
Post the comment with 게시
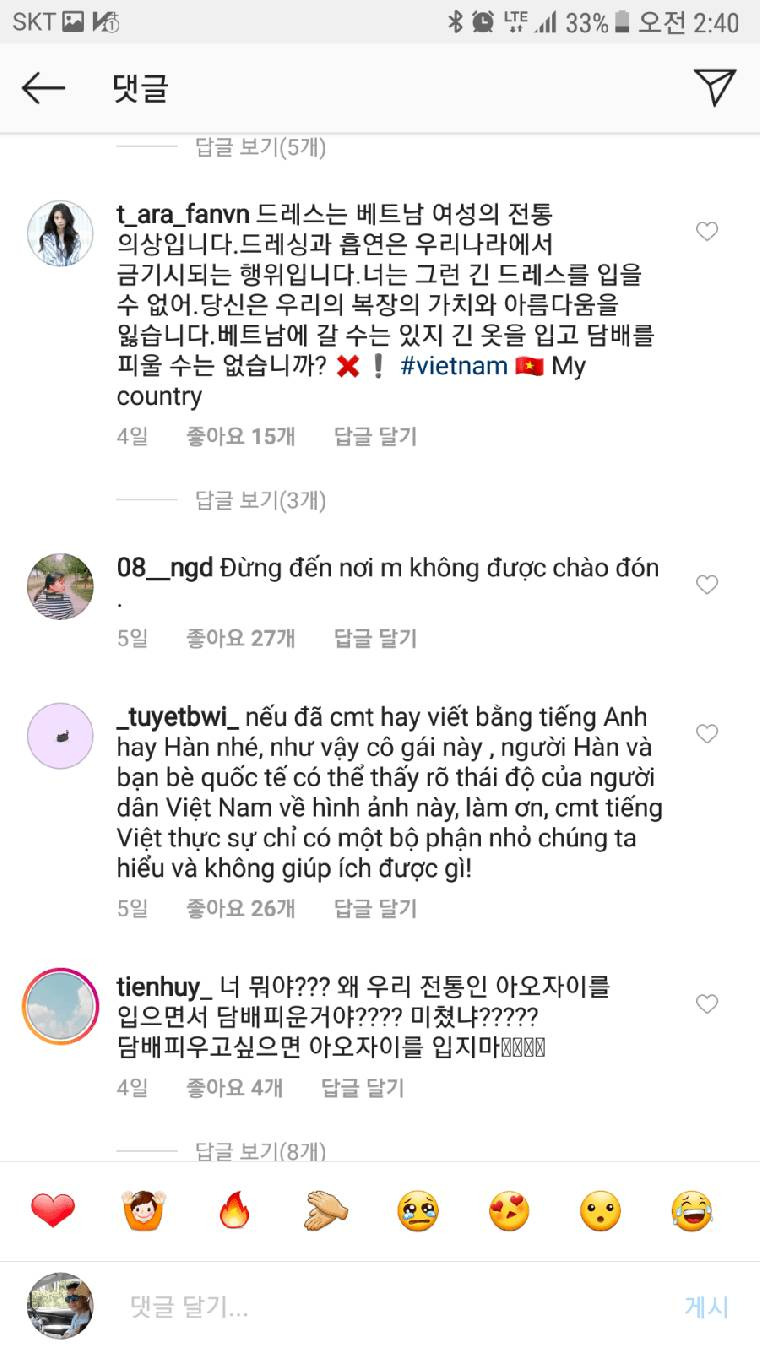coord(707,1306)
